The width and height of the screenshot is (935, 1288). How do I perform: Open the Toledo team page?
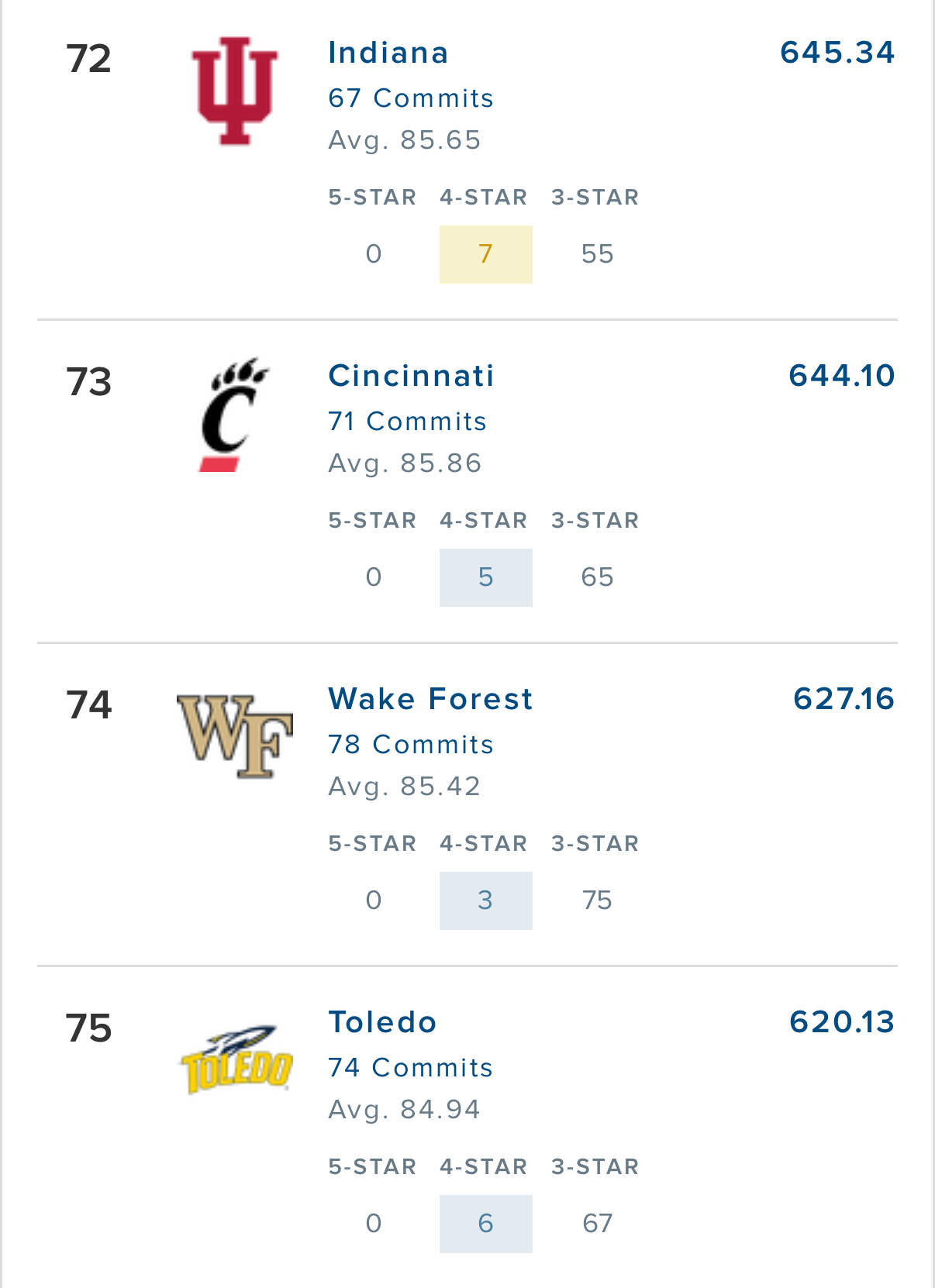click(x=382, y=1022)
